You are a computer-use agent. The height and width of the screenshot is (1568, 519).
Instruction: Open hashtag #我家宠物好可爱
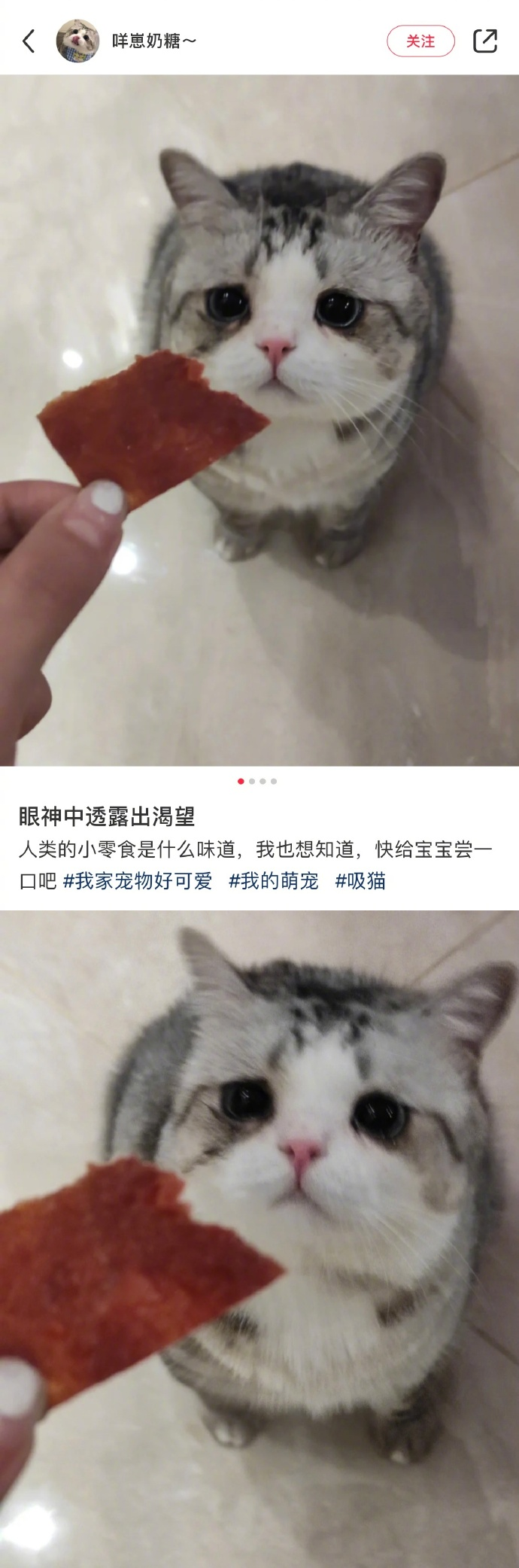(138, 880)
